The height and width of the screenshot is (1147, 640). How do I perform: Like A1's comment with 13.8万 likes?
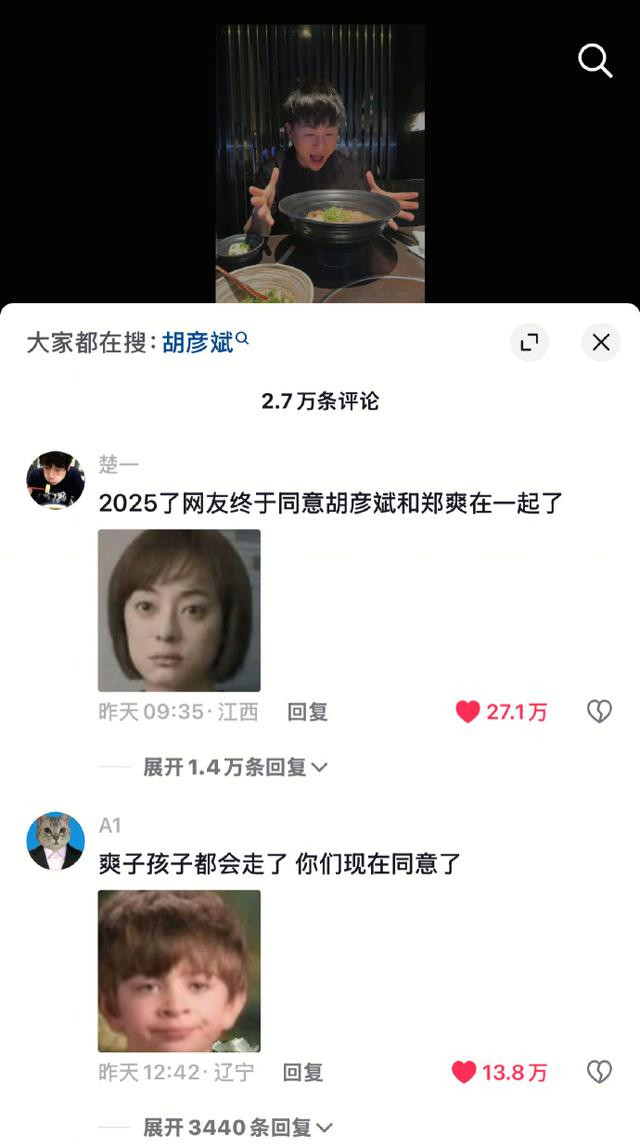(x=465, y=1073)
